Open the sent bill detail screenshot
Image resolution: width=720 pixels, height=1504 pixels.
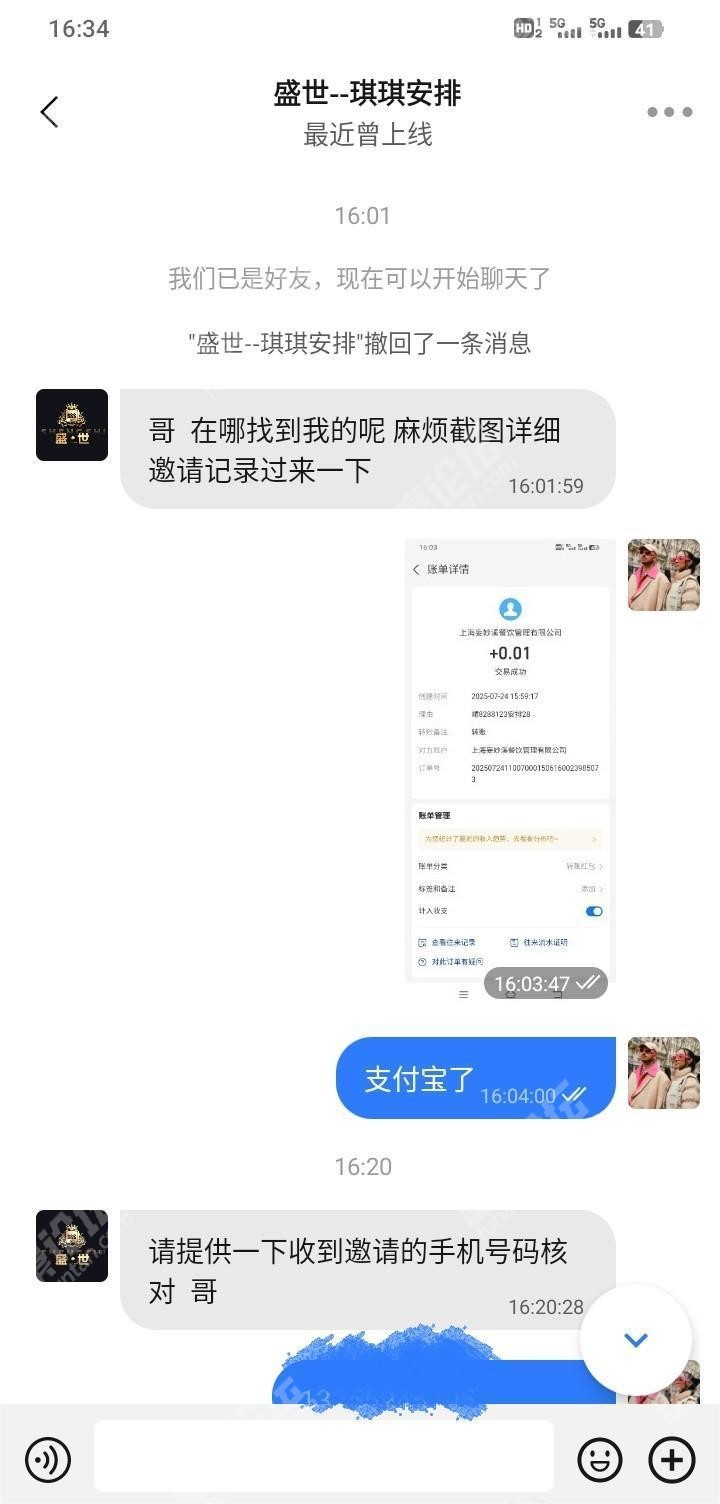click(x=510, y=760)
